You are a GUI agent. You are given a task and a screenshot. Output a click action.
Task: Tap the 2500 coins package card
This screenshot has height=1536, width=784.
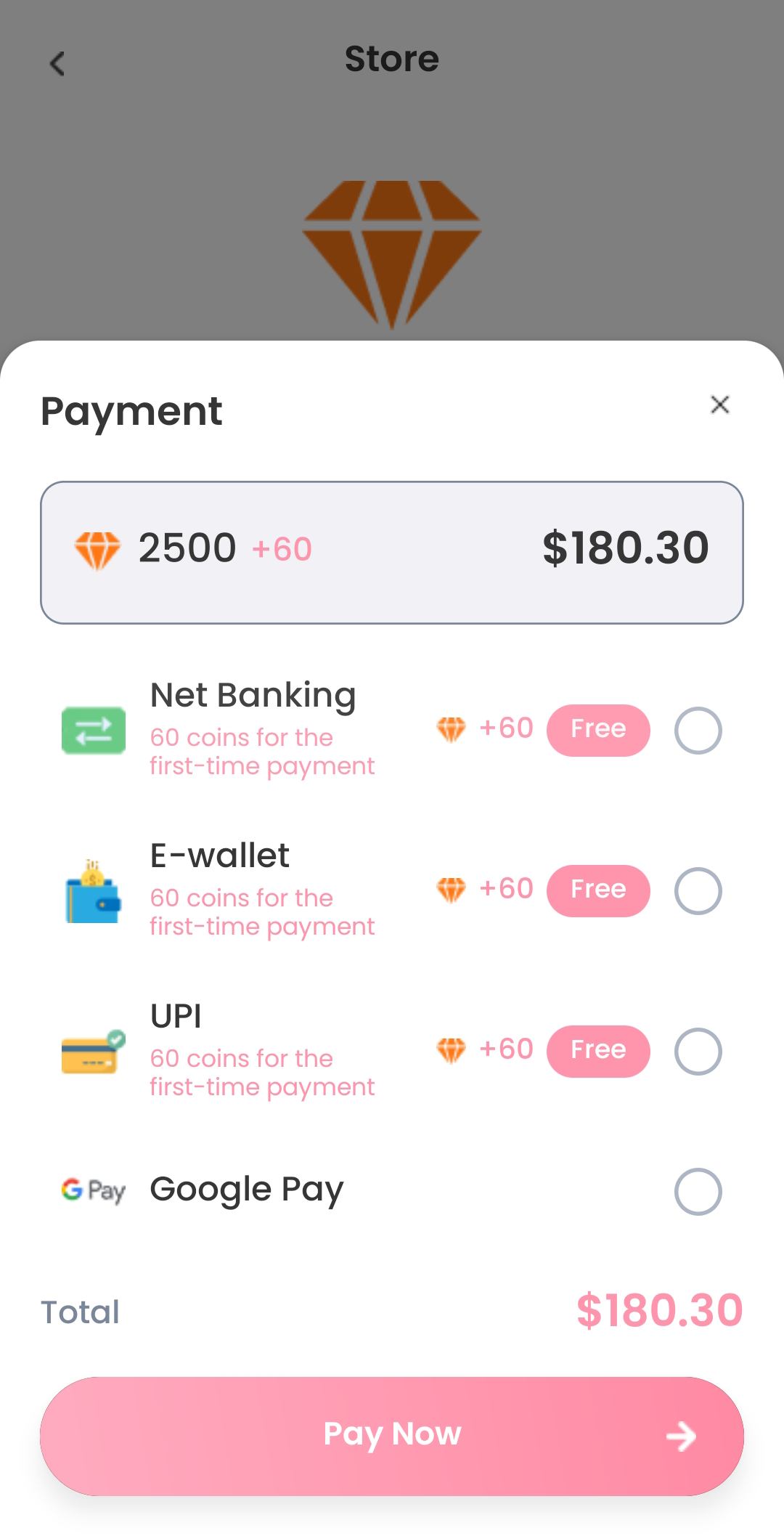pyautogui.click(x=392, y=552)
